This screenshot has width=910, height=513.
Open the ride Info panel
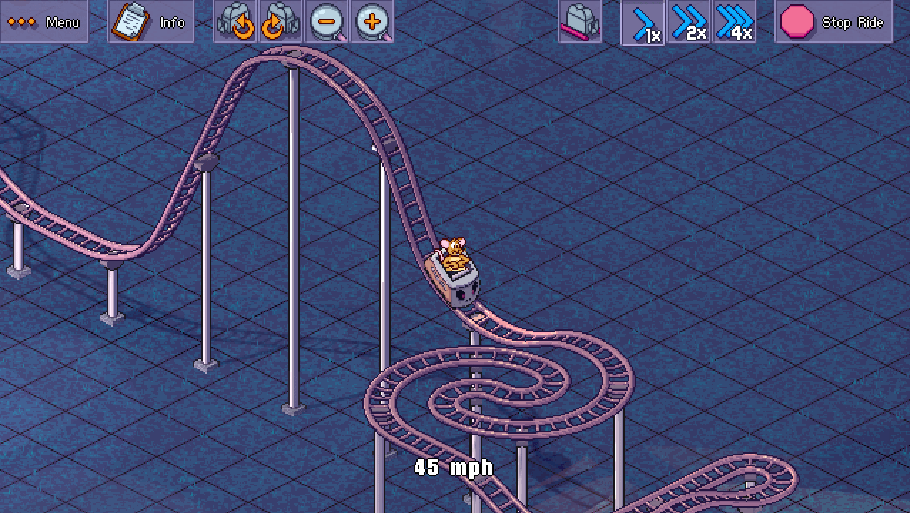(x=149, y=22)
